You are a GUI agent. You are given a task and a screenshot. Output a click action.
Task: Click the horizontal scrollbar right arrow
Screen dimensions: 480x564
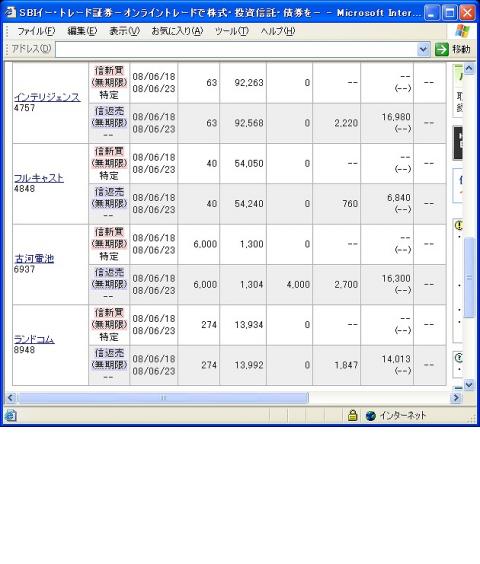tap(457, 397)
